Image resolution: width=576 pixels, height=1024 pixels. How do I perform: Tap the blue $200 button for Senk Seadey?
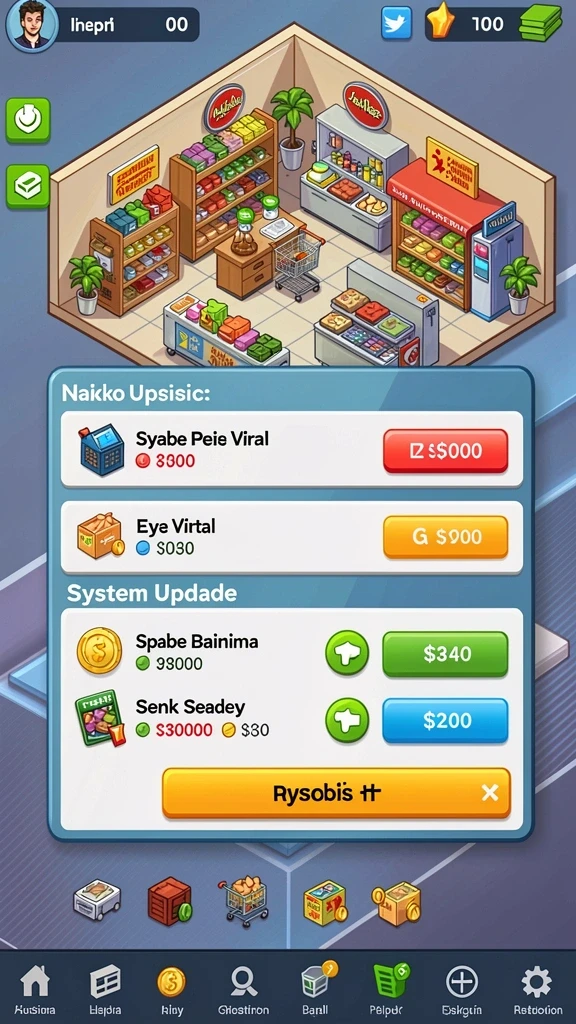pyautogui.click(x=445, y=720)
